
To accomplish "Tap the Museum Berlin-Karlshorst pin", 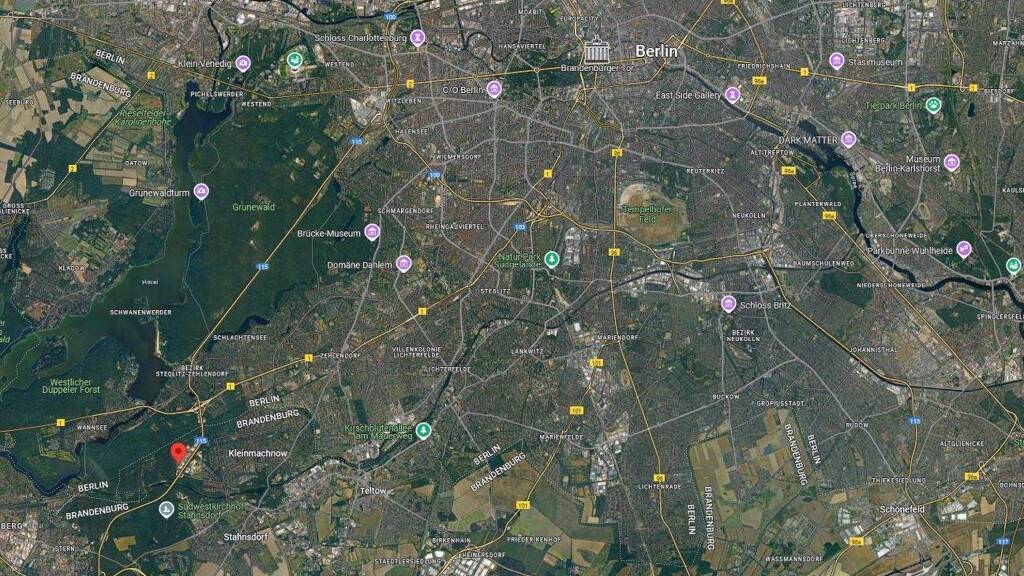I will (x=952, y=163).
